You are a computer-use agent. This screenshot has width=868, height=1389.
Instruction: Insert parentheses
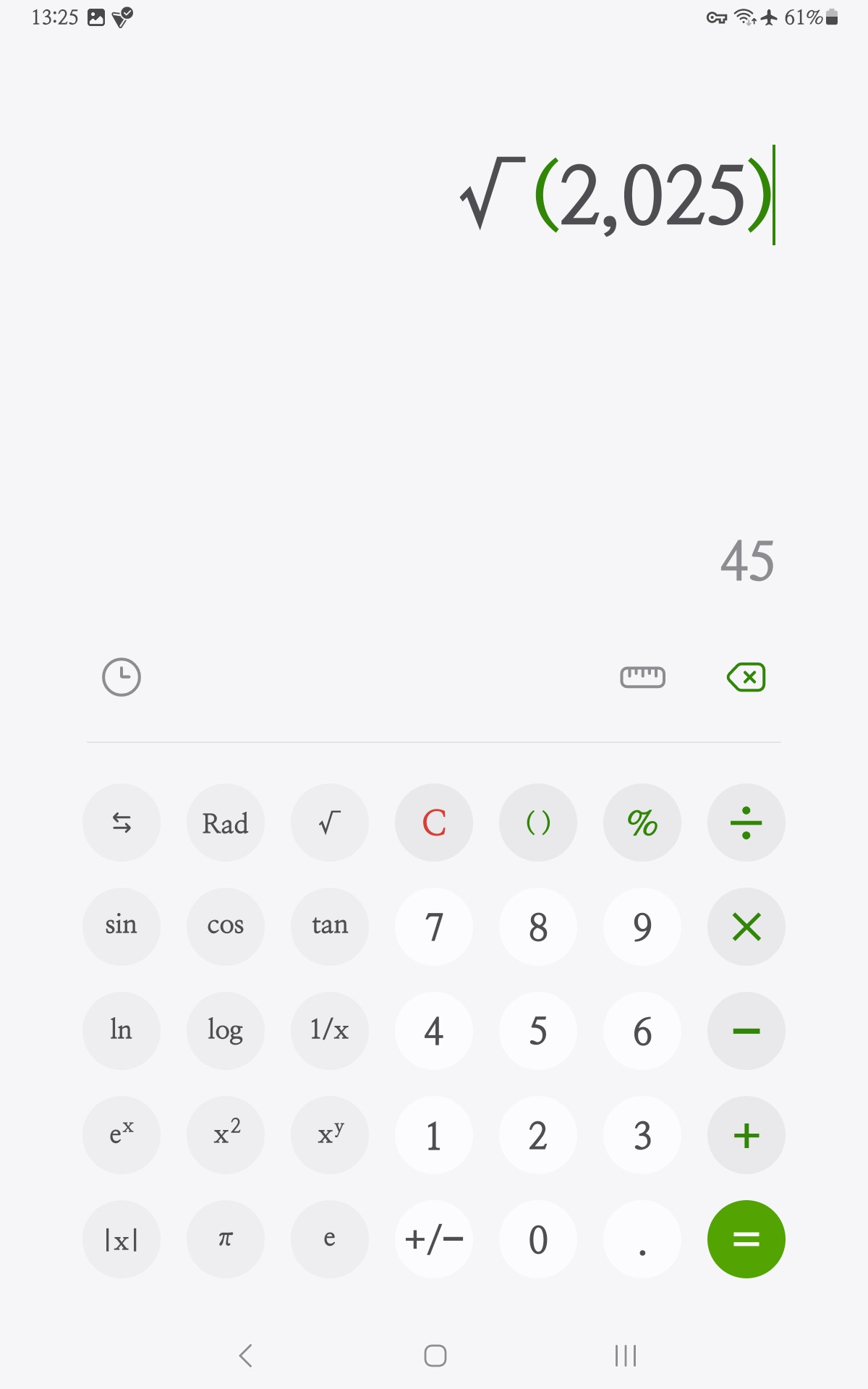pos(538,823)
